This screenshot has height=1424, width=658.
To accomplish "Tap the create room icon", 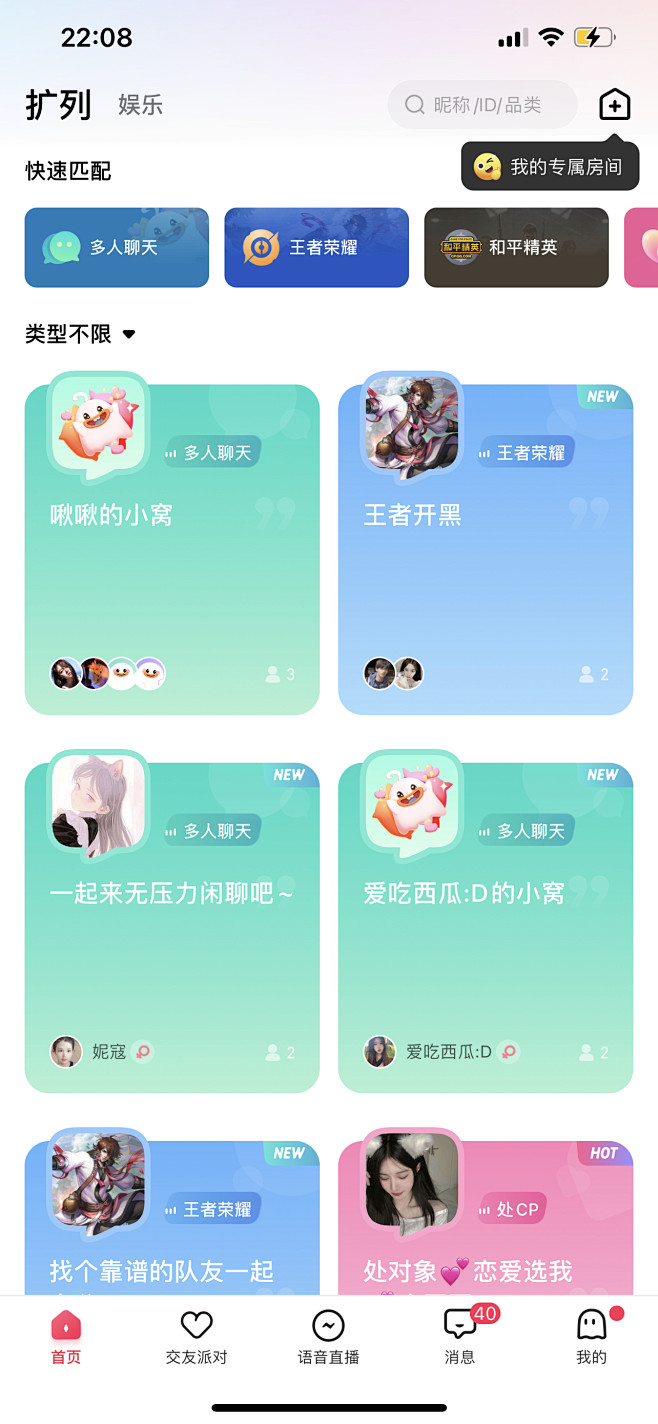I will click(x=614, y=105).
